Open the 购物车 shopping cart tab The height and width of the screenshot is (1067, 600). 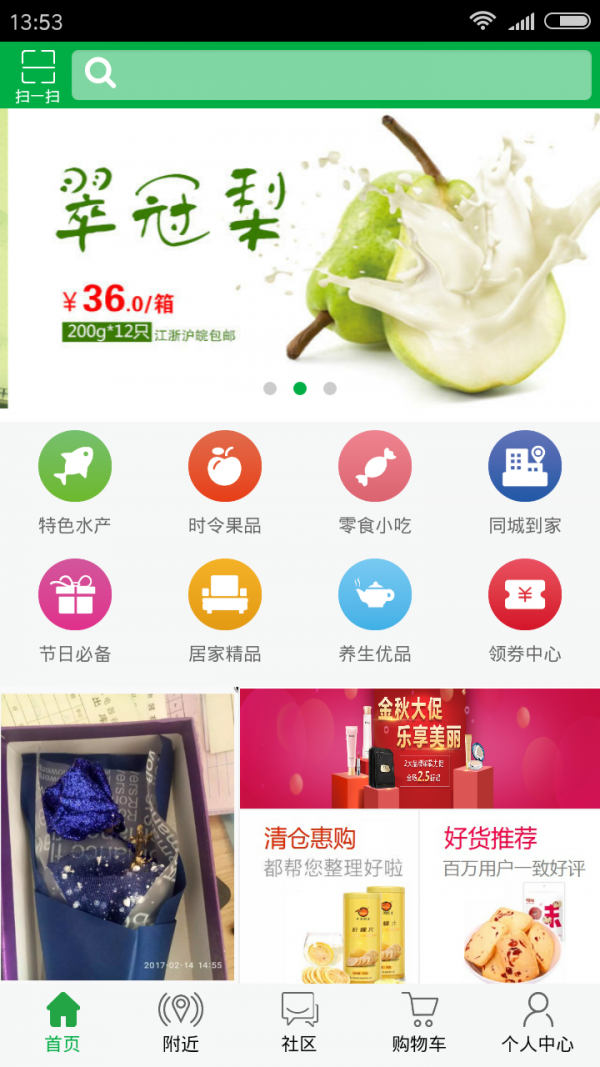coord(419,1023)
